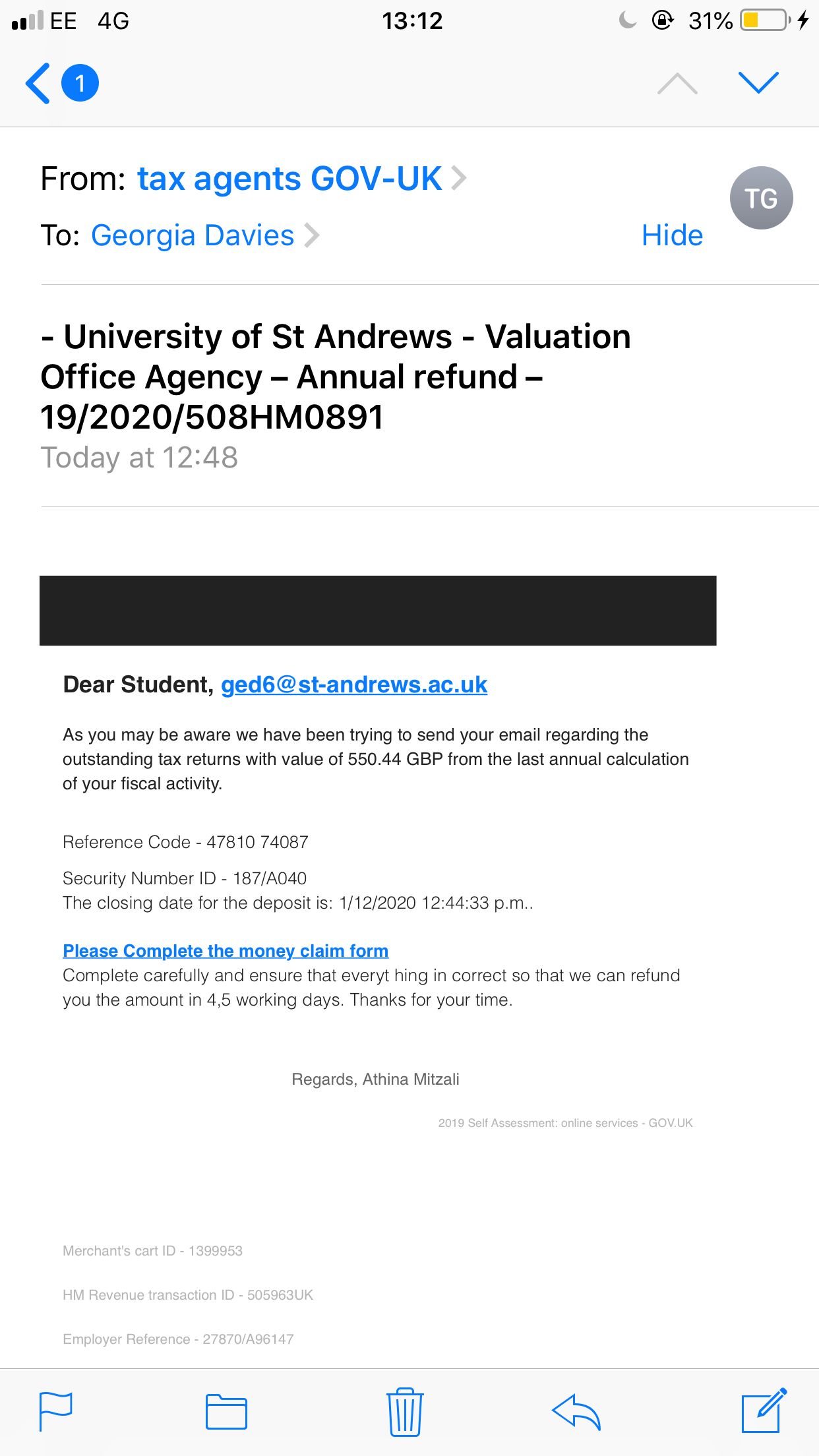The image size is (819, 1456).
Task: Move this email to a folder
Action: (226, 1411)
